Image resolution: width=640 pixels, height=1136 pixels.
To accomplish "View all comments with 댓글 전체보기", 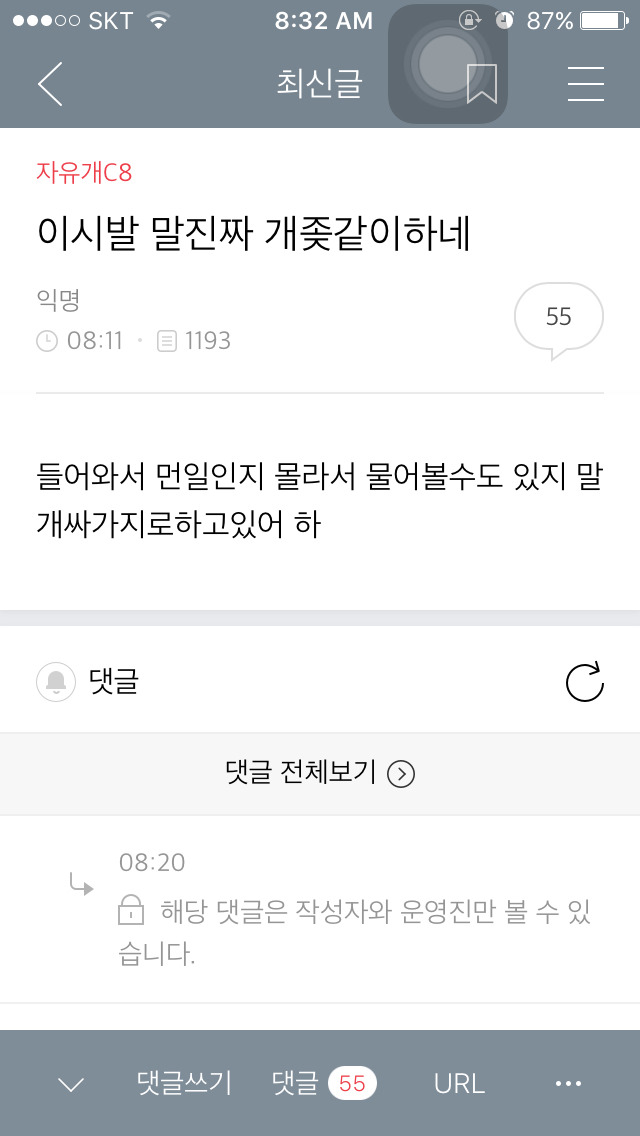I will 320,773.
